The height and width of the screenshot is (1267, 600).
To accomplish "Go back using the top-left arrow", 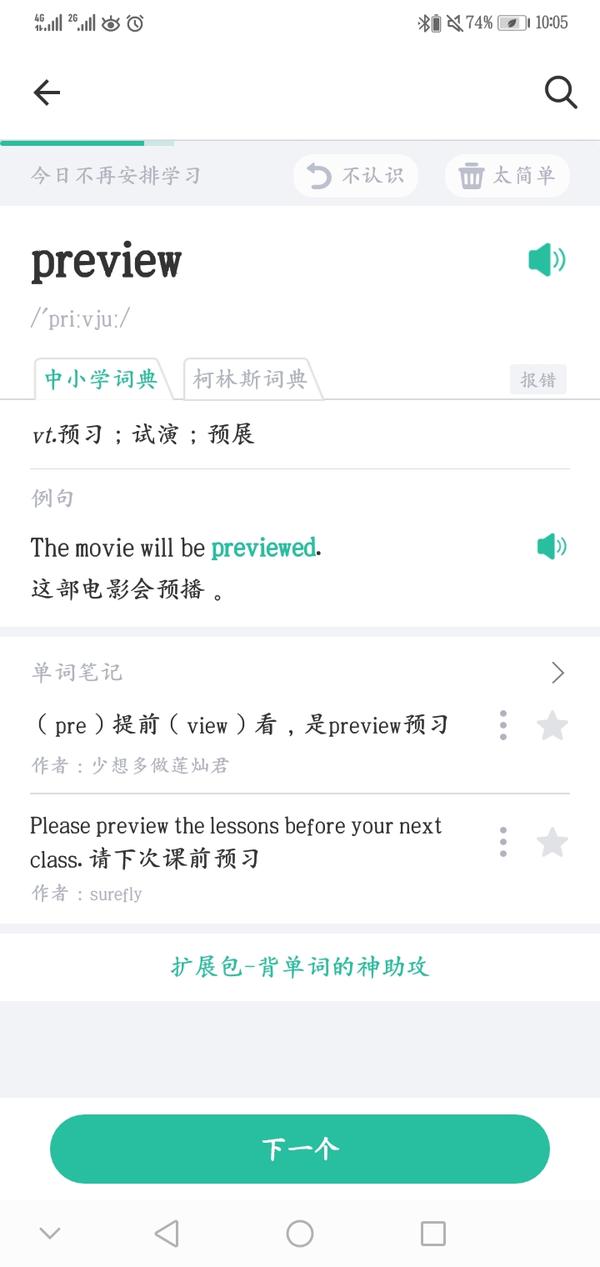I will click(x=47, y=93).
